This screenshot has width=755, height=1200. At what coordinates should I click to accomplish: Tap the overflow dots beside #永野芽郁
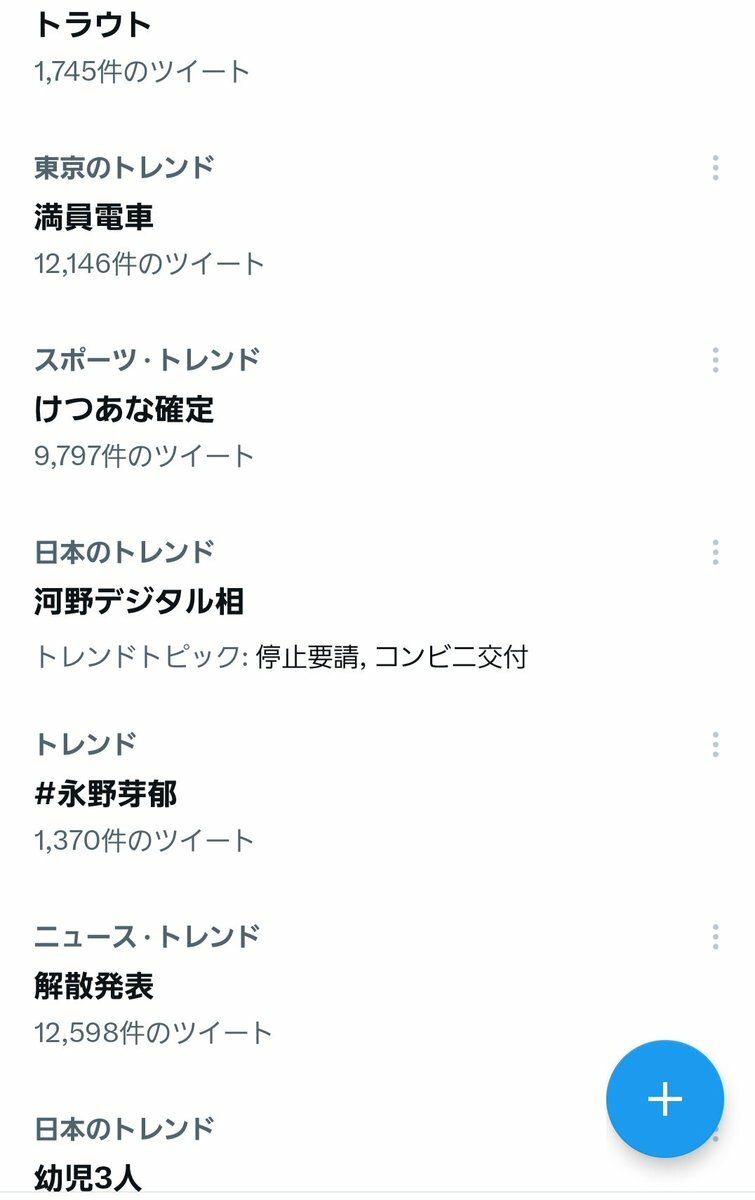click(715, 744)
